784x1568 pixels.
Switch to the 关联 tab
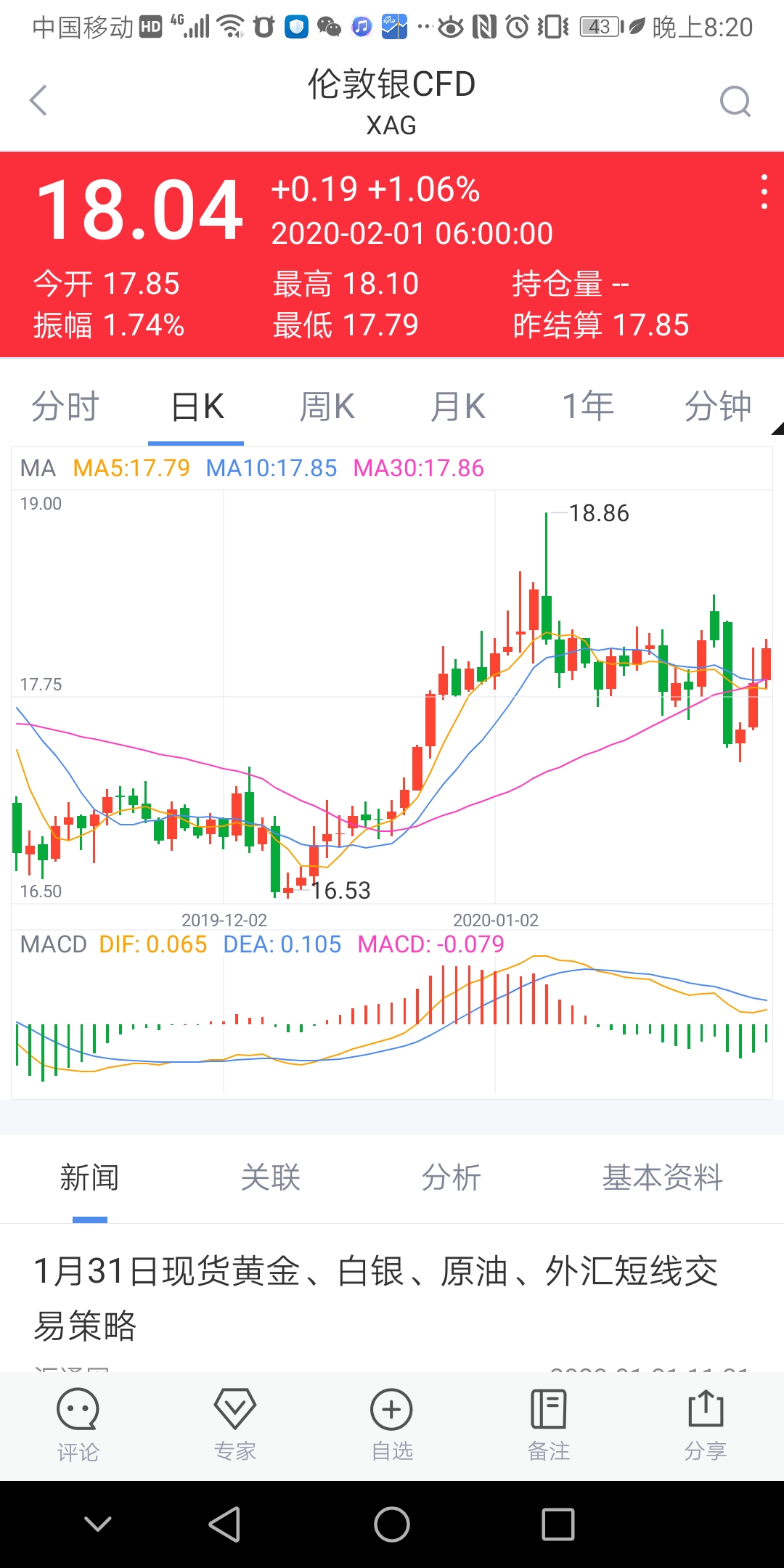click(x=270, y=1177)
